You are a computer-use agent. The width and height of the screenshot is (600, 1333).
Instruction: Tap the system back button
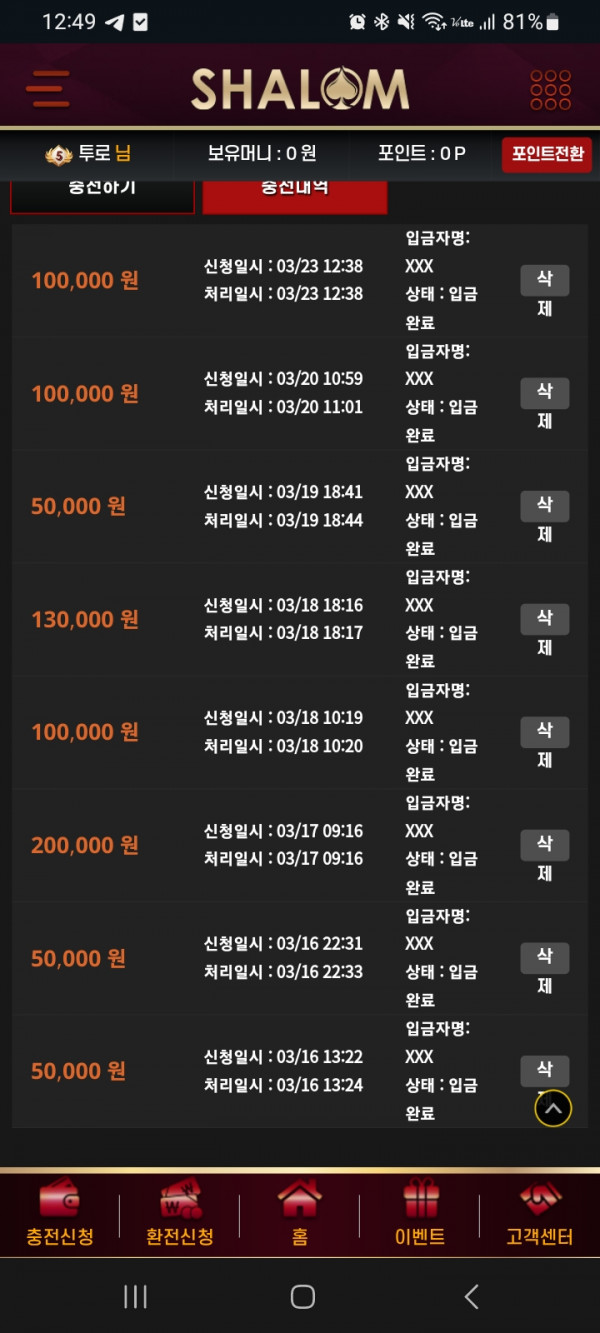pyautogui.click(x=471, y=1297)
